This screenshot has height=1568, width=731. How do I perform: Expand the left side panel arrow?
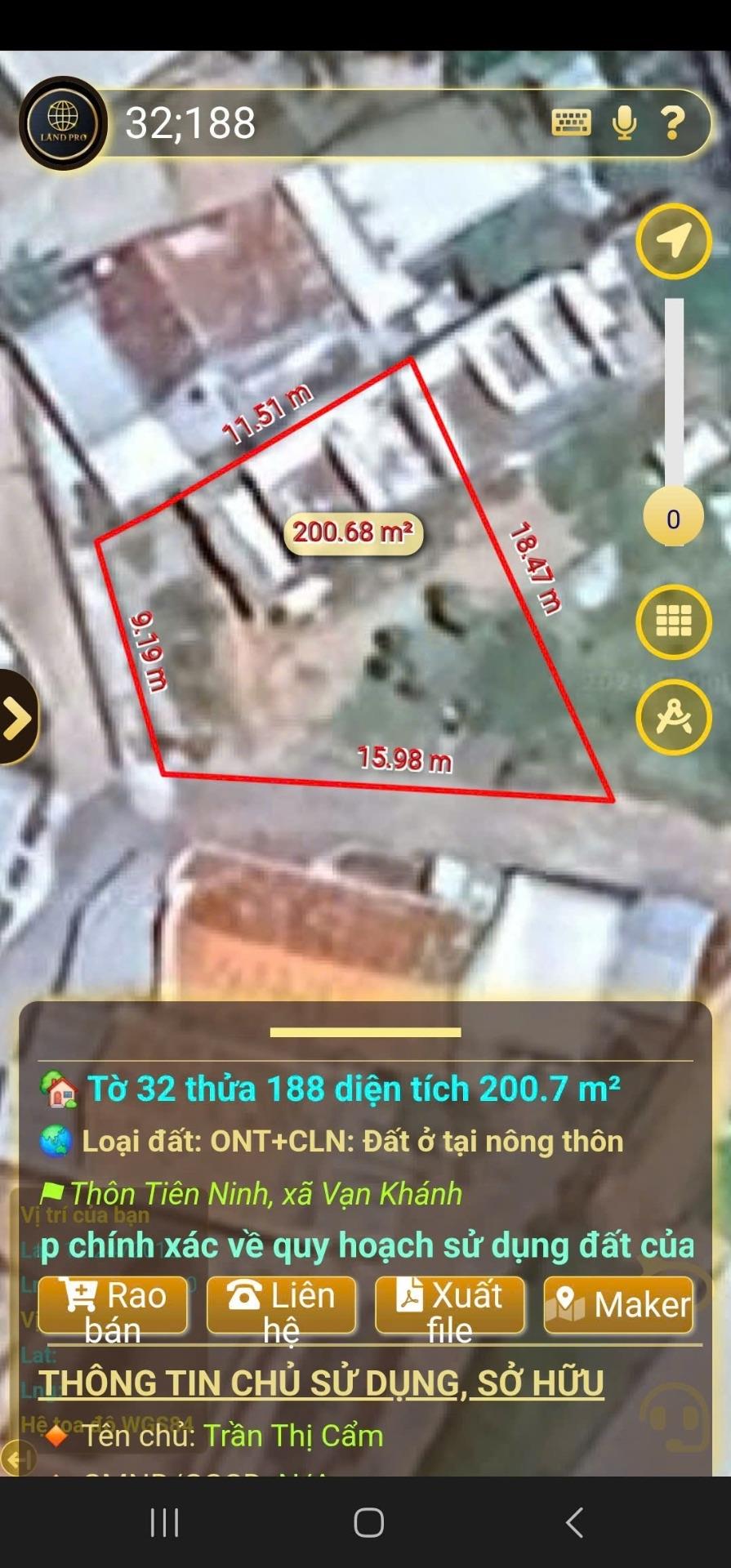[x=16, y=718]
